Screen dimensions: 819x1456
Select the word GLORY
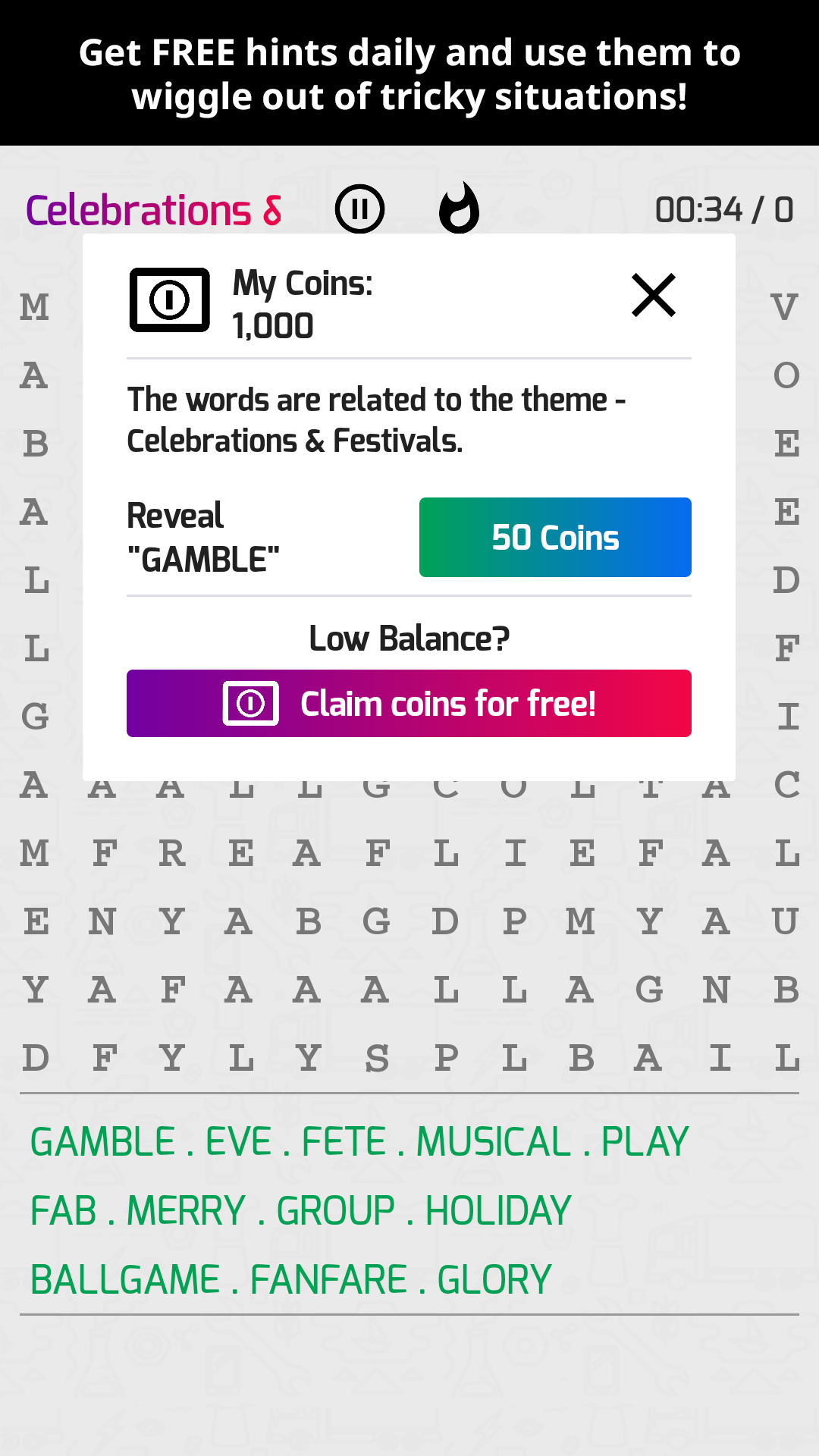(x=493, y=1278)
